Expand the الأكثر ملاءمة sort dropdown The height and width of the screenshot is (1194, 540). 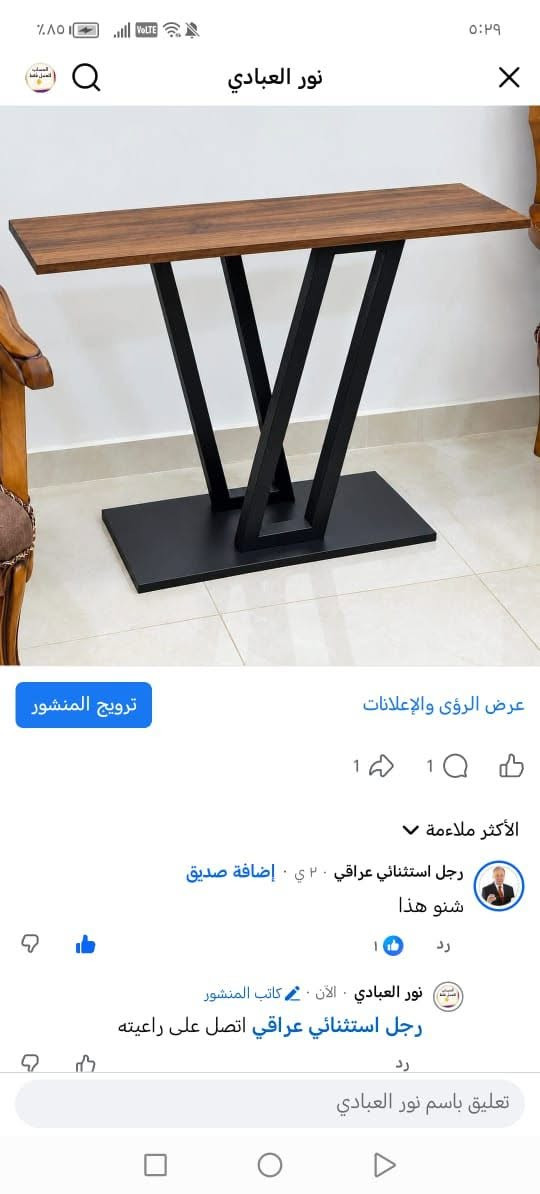coord(460,829)
